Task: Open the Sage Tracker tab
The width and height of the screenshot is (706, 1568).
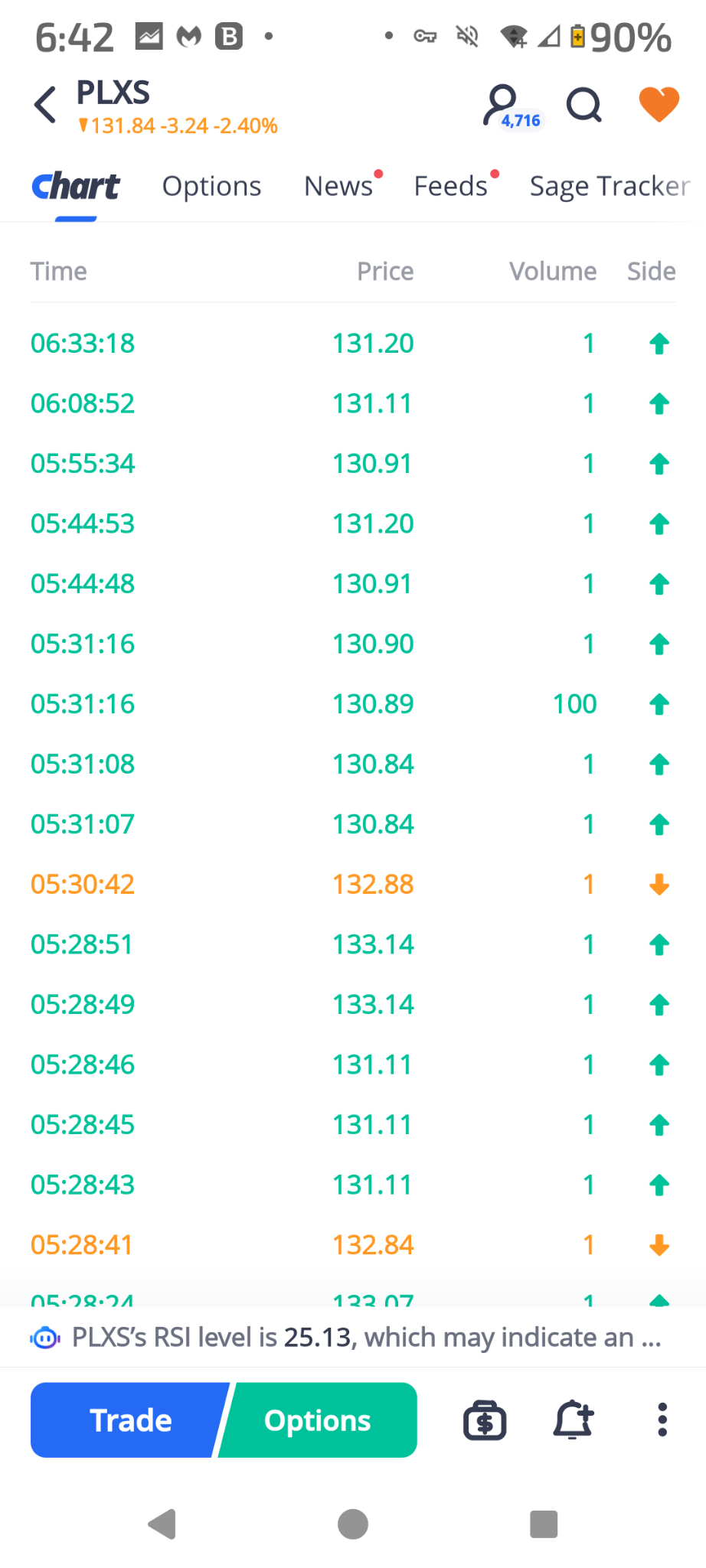Action: pyautogui.click(x=610, y=186)
